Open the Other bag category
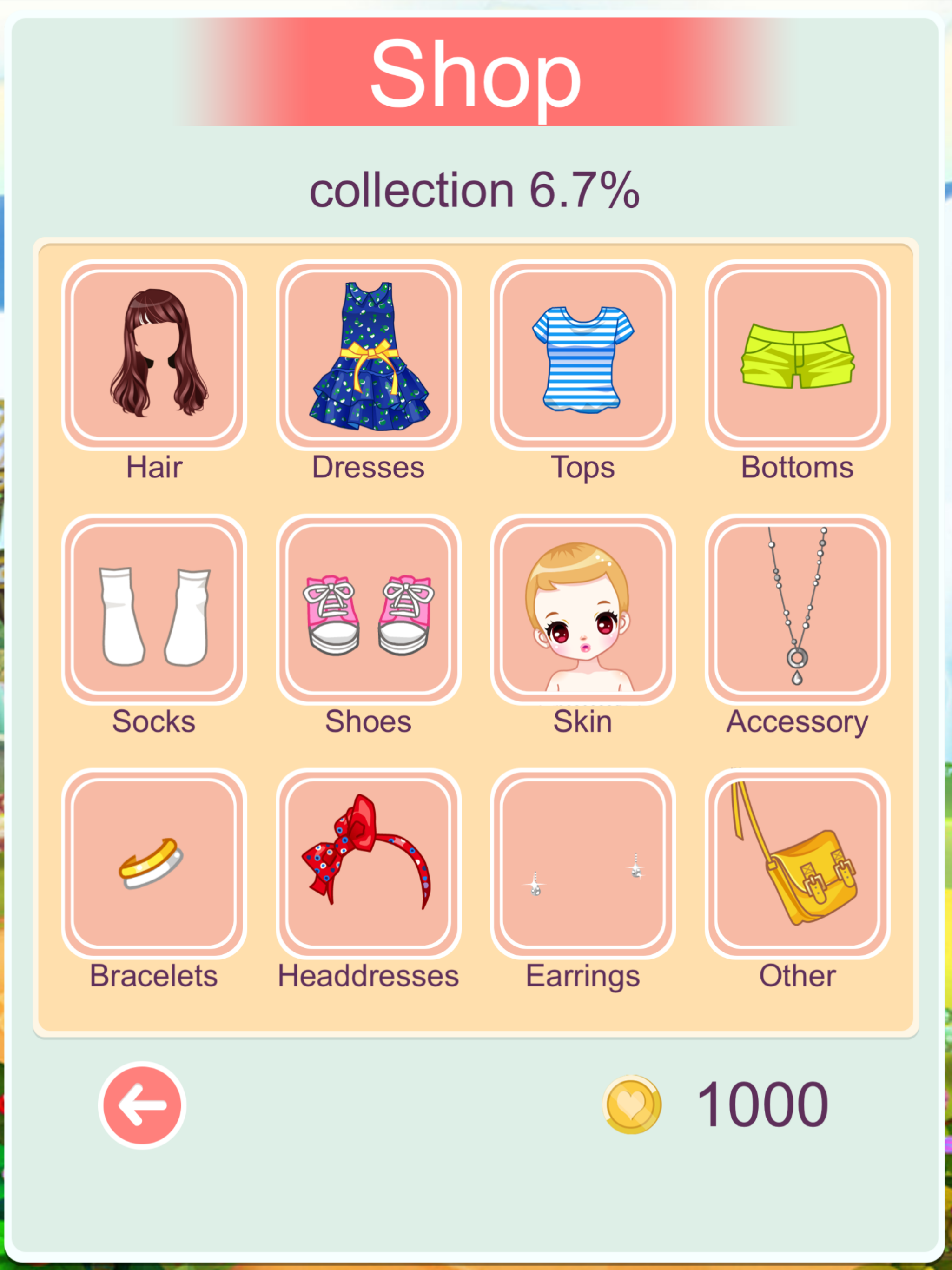 click(798, 864)
